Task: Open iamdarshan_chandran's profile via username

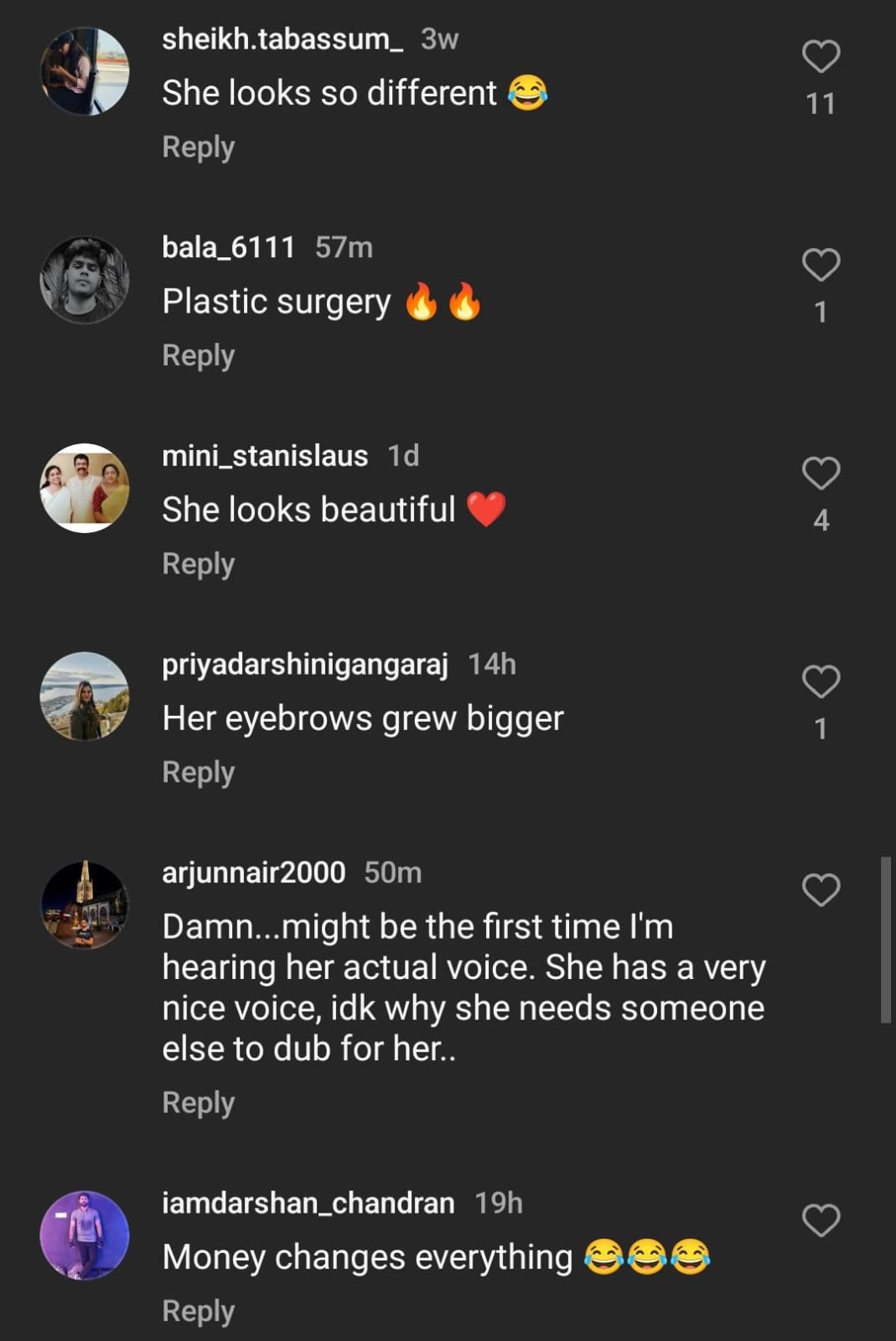Action: [x=308, y=1203]
